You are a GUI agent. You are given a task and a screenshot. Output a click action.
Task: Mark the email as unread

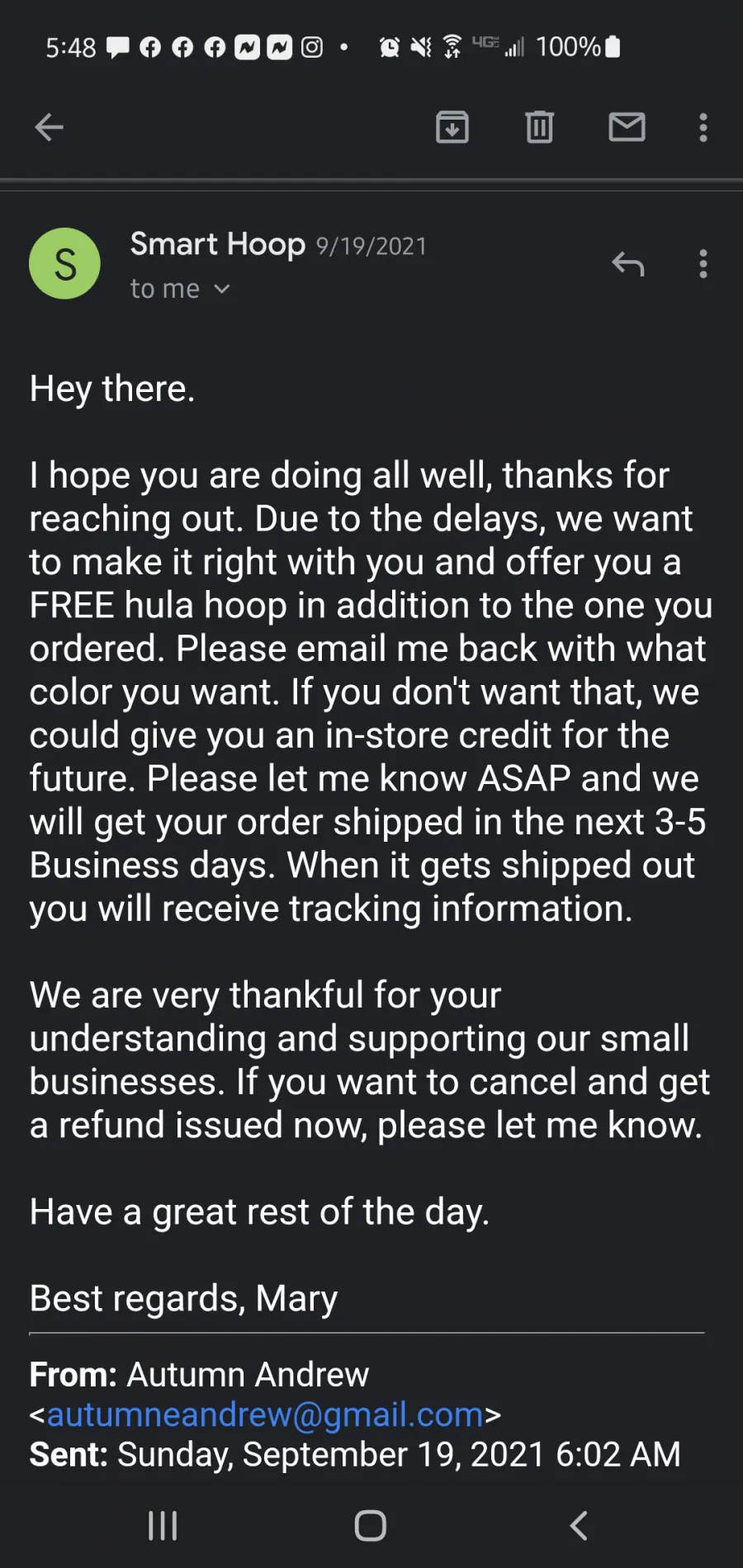point(627,127)
